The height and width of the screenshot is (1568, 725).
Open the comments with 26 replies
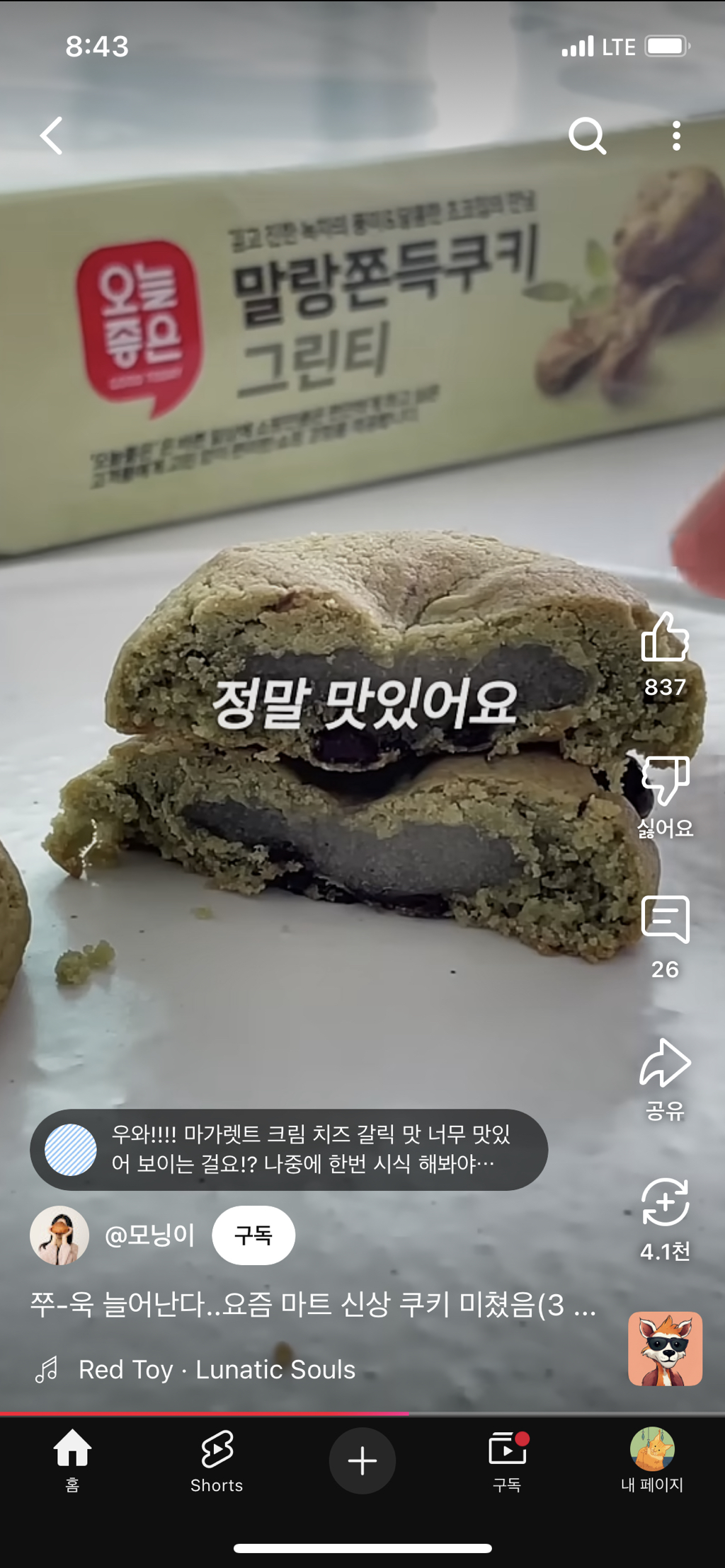point(665,919)
